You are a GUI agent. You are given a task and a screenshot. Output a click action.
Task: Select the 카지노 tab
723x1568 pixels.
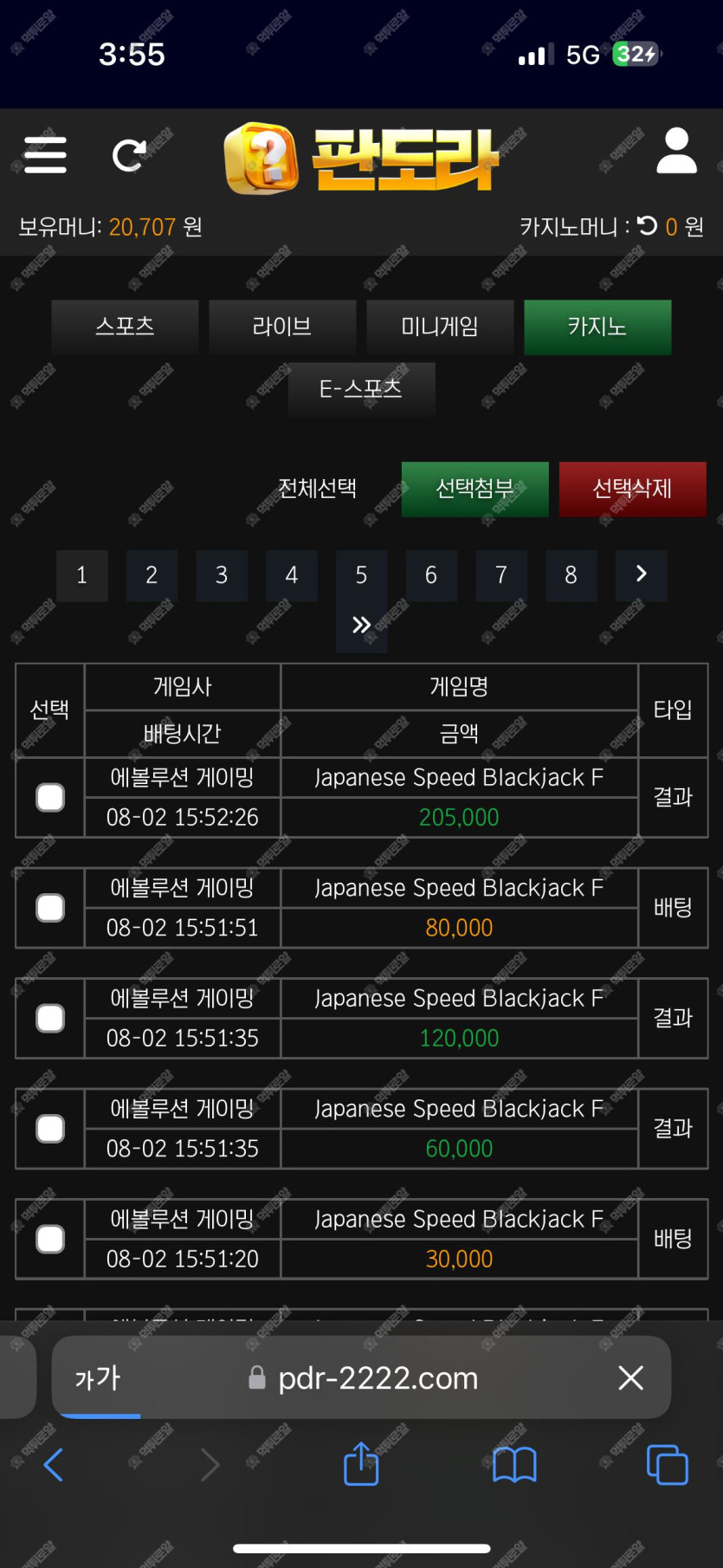tap(597, 327)
